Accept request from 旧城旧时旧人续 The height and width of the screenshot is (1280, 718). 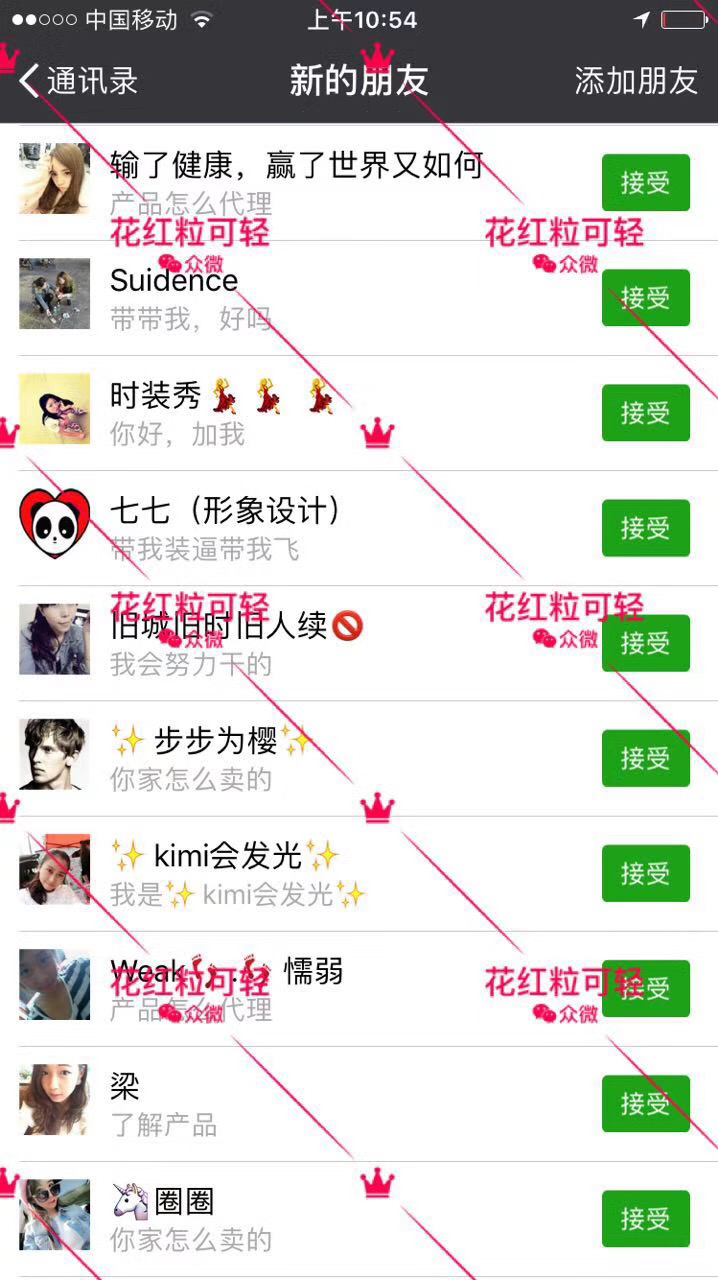[x=645, y=642]
